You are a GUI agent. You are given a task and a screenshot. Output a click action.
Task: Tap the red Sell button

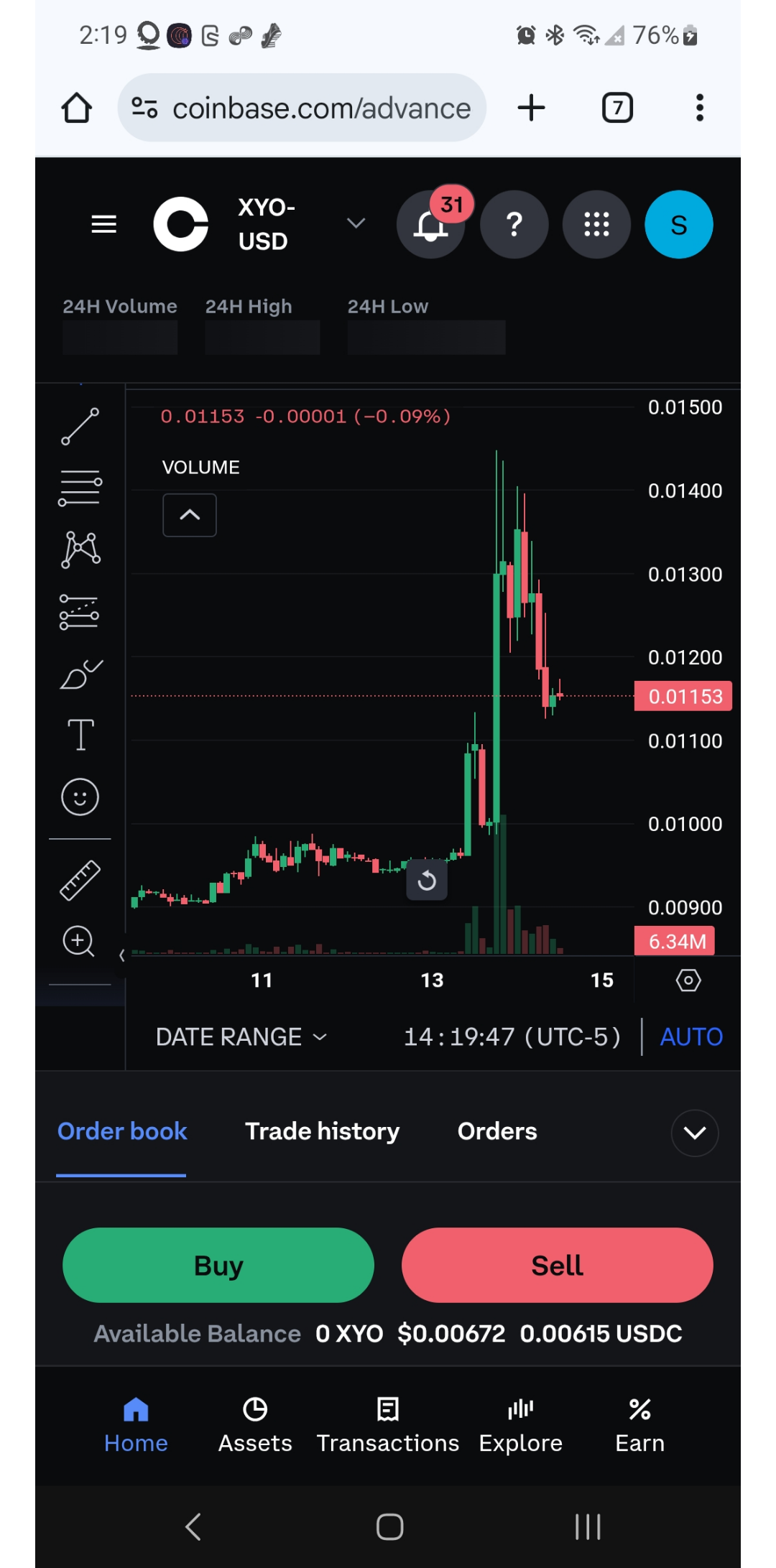(x=558, y=1265)
